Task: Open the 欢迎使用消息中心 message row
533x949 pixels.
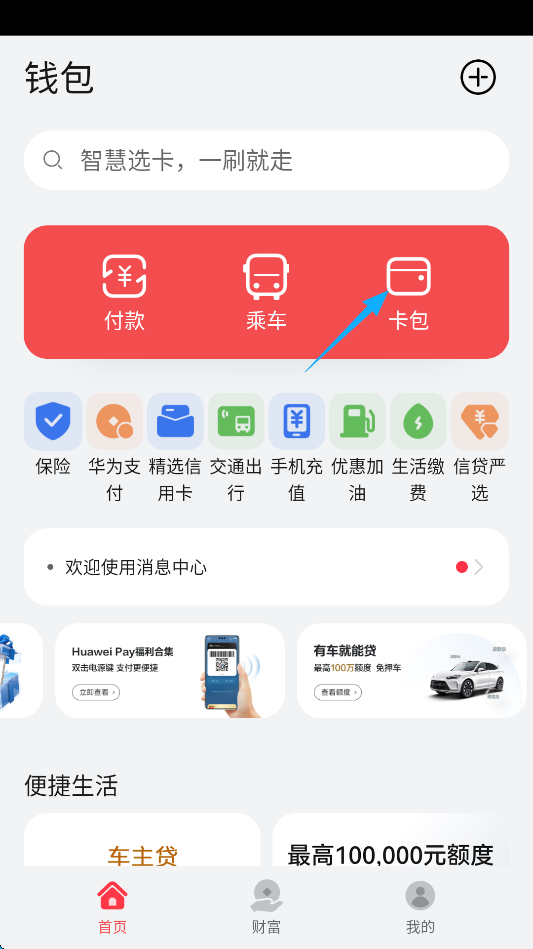Action: [266, 567]
